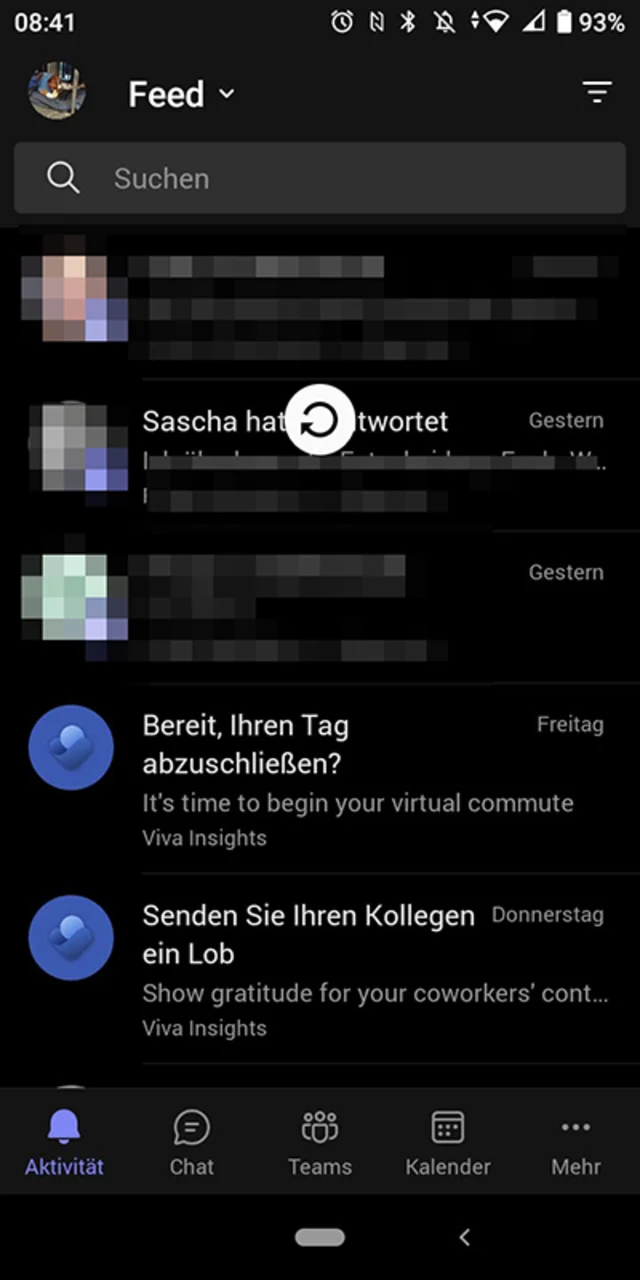Viewport: 640px width, 1280px height.
Task: Switch to the Teams tab
Action: point(319,1142)
